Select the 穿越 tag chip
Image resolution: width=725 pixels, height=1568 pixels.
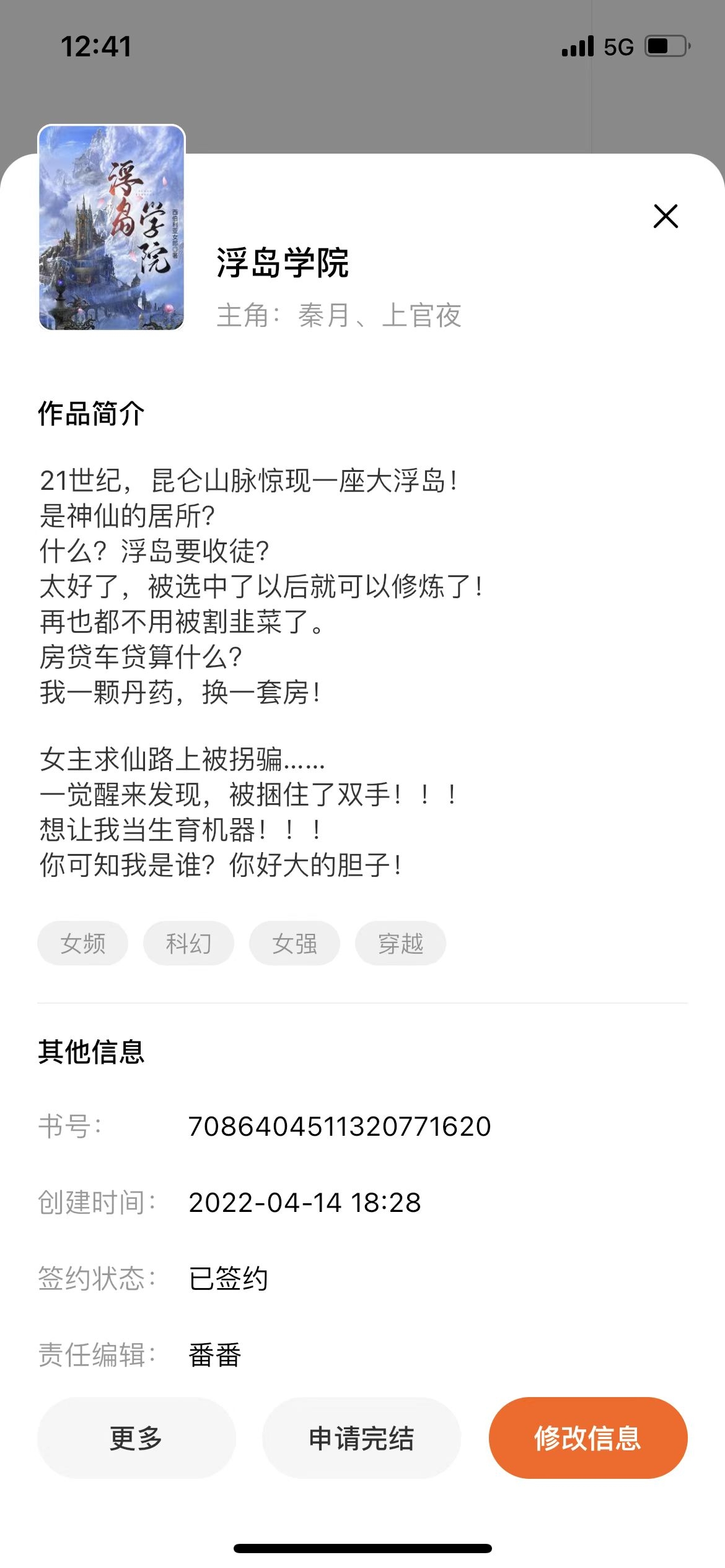[400, 943]
